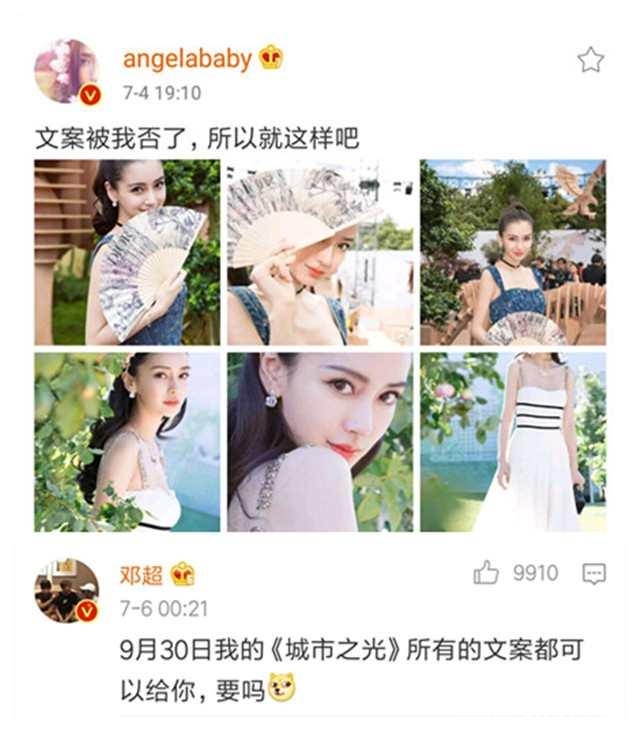Favorite angelababy's post with the star icon
Image resolution: width=640 pixels, height=731 pixels.
coord(591,60)
